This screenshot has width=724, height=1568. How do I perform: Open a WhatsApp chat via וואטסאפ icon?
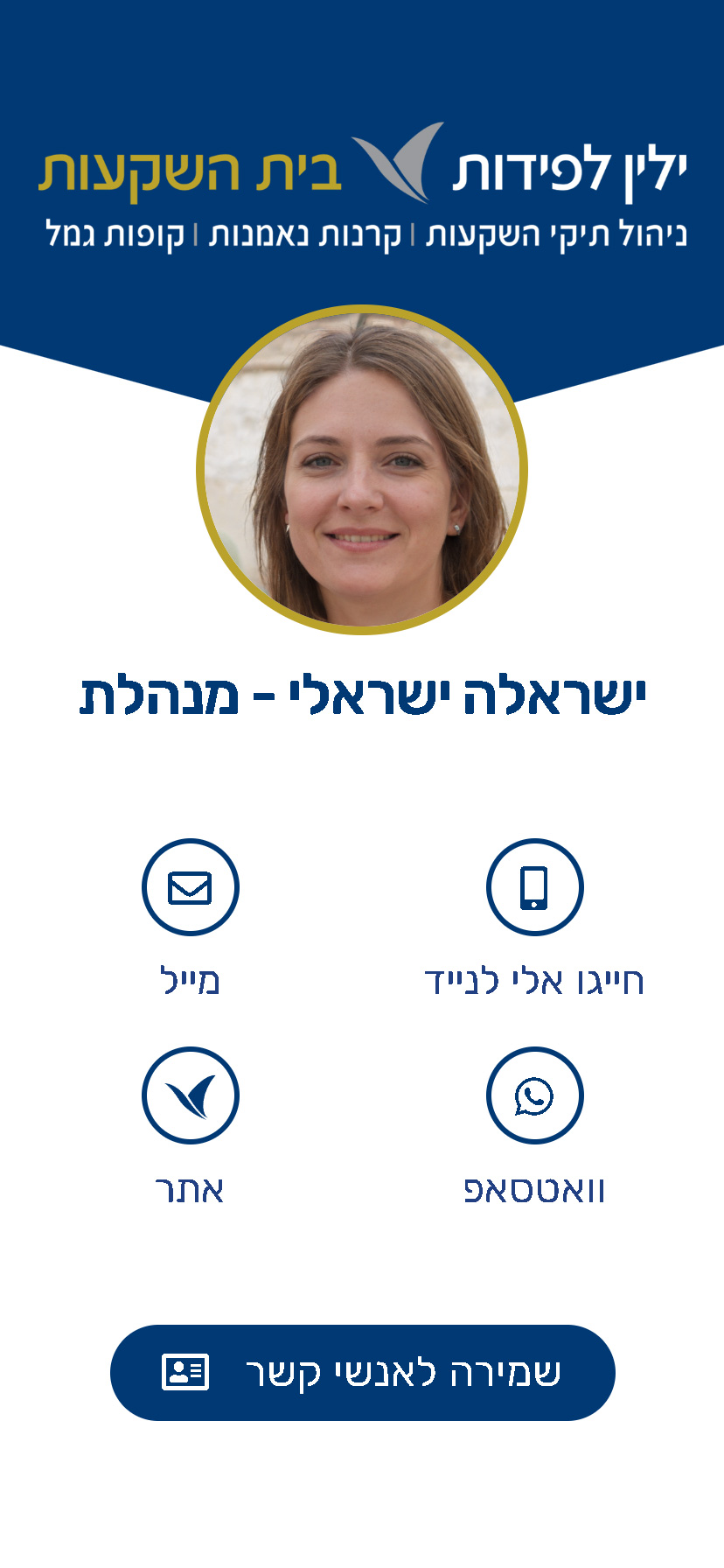[x=534, y=1095]
